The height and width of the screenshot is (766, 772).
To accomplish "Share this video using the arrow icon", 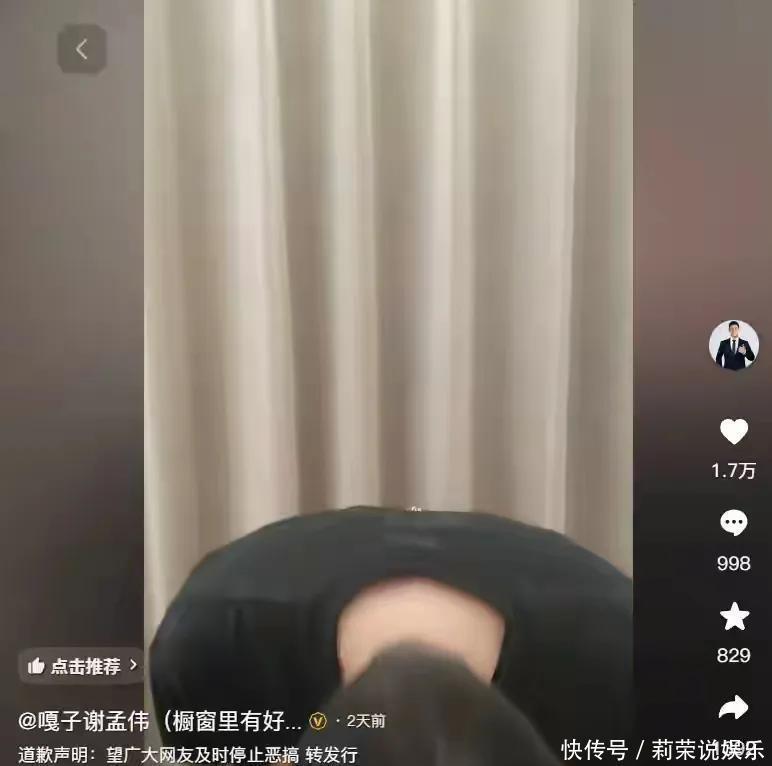I will pyautogui.click(x=734, y=709).
